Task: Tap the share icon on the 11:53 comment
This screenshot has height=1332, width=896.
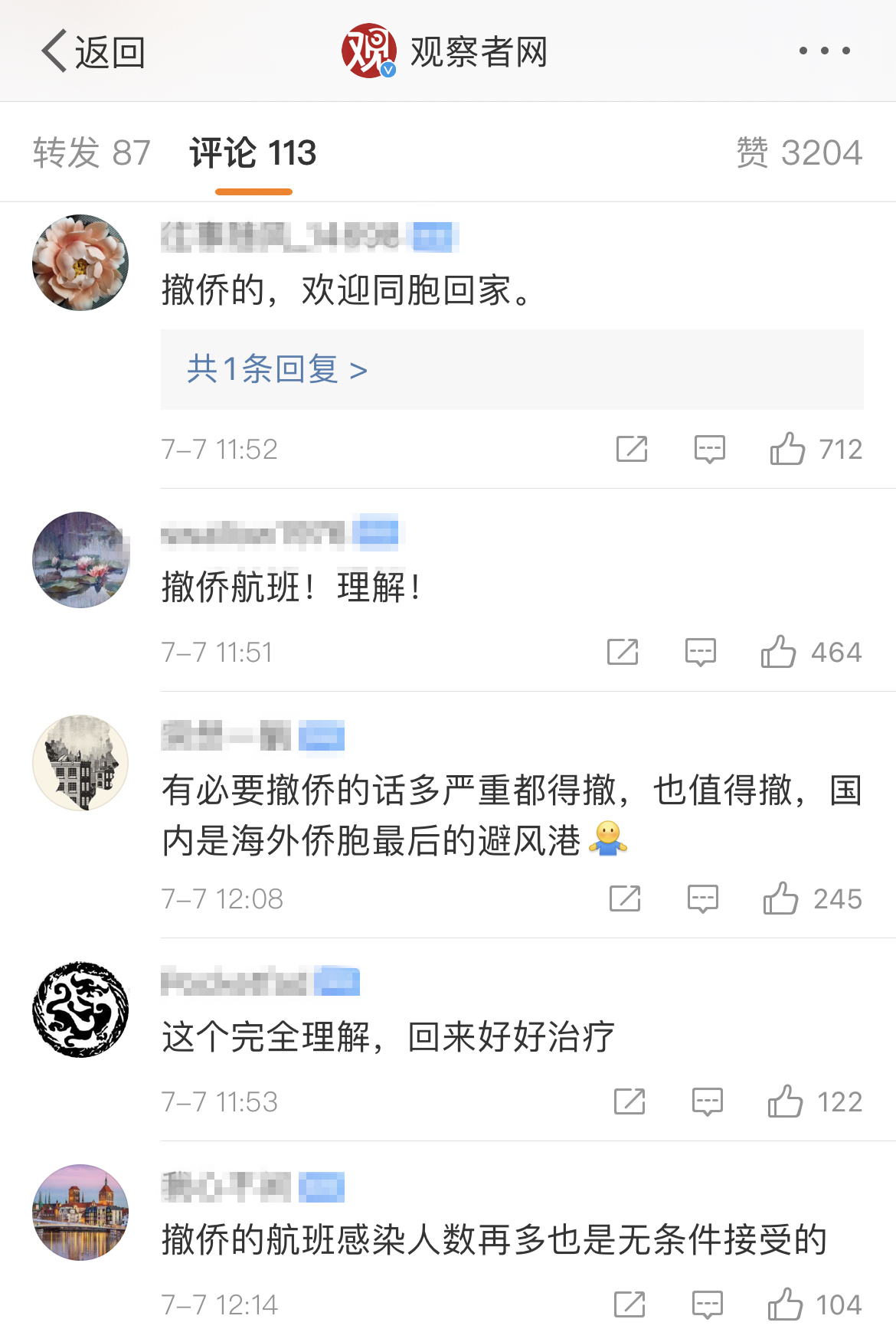Action: [x=630, y=1102]
